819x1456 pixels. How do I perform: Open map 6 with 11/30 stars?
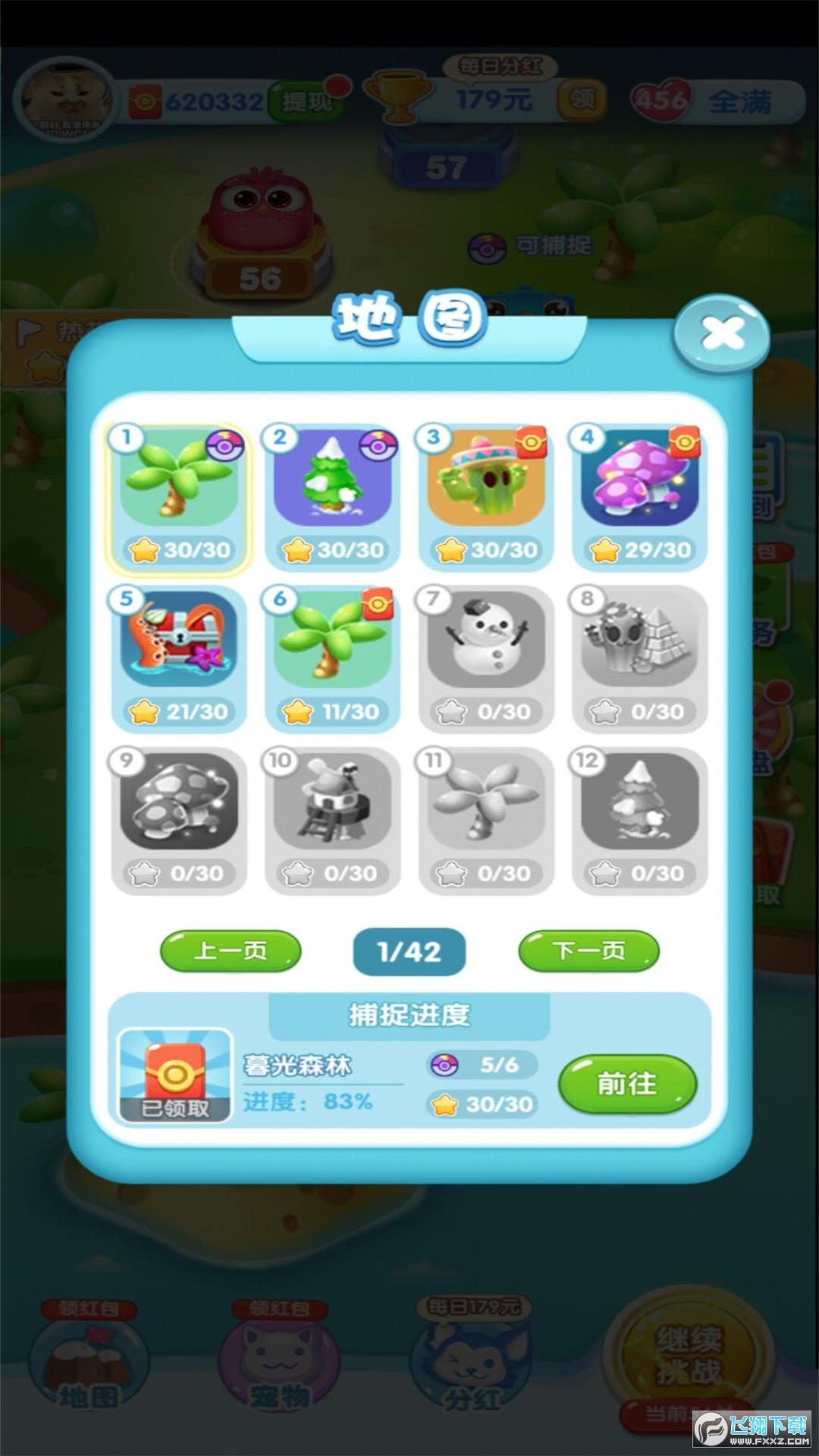coord(332,658)
